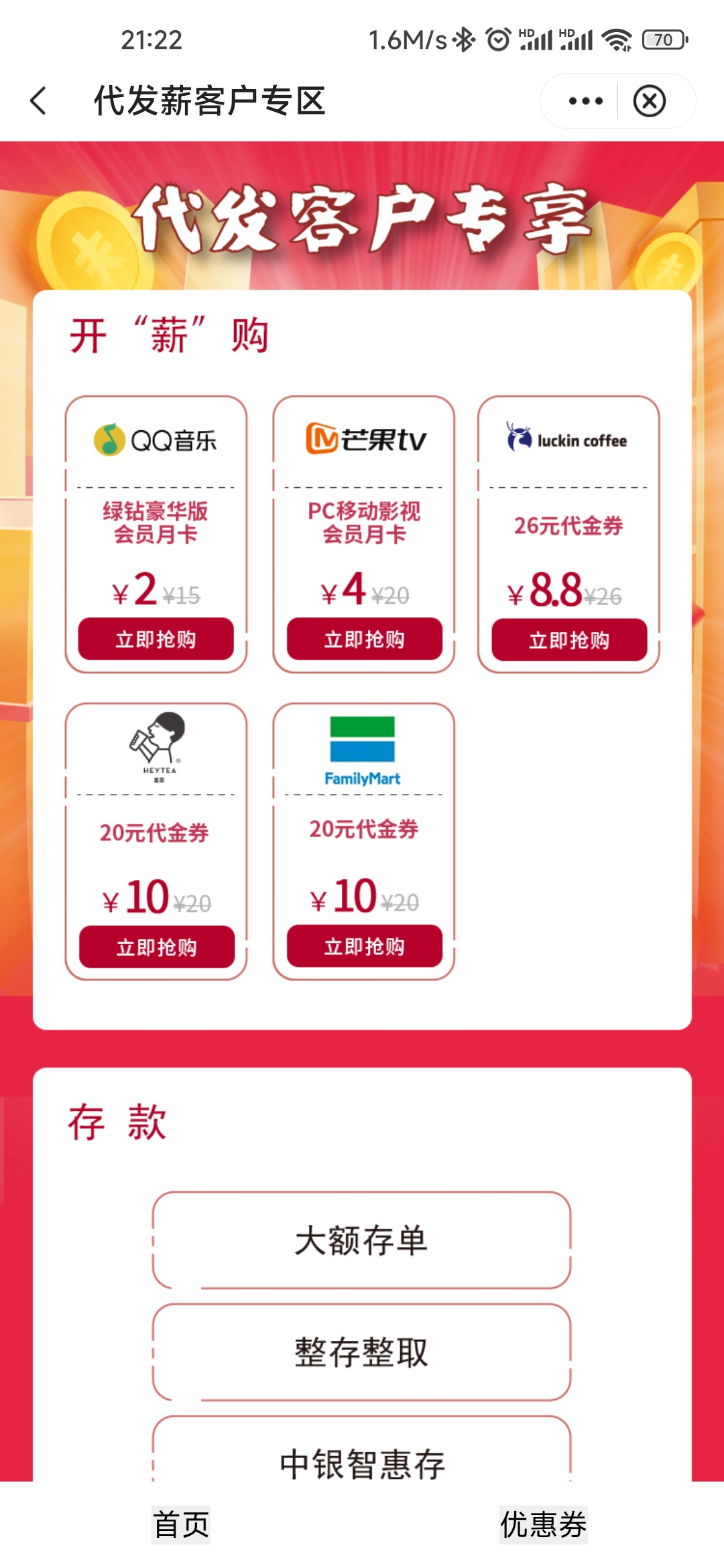This screenshot has height=1568, width=724.
Task: Switch to the 首页 tab
Action: click(180, 1531)
